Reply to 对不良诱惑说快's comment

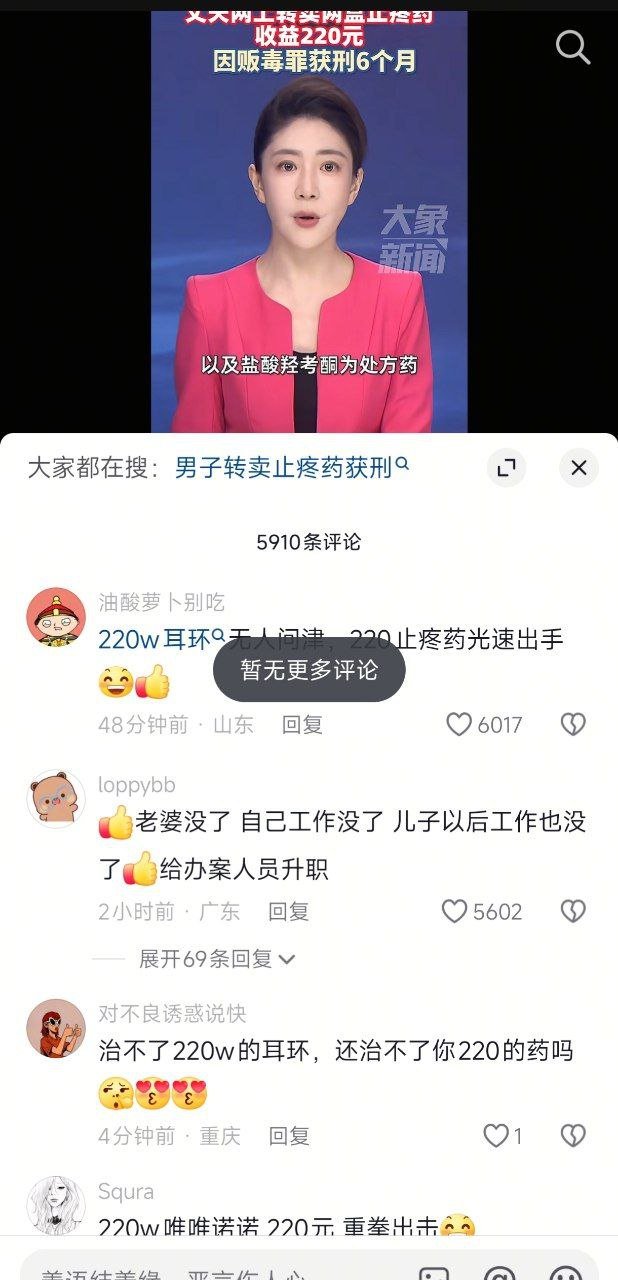click(x=289, y=1135)
